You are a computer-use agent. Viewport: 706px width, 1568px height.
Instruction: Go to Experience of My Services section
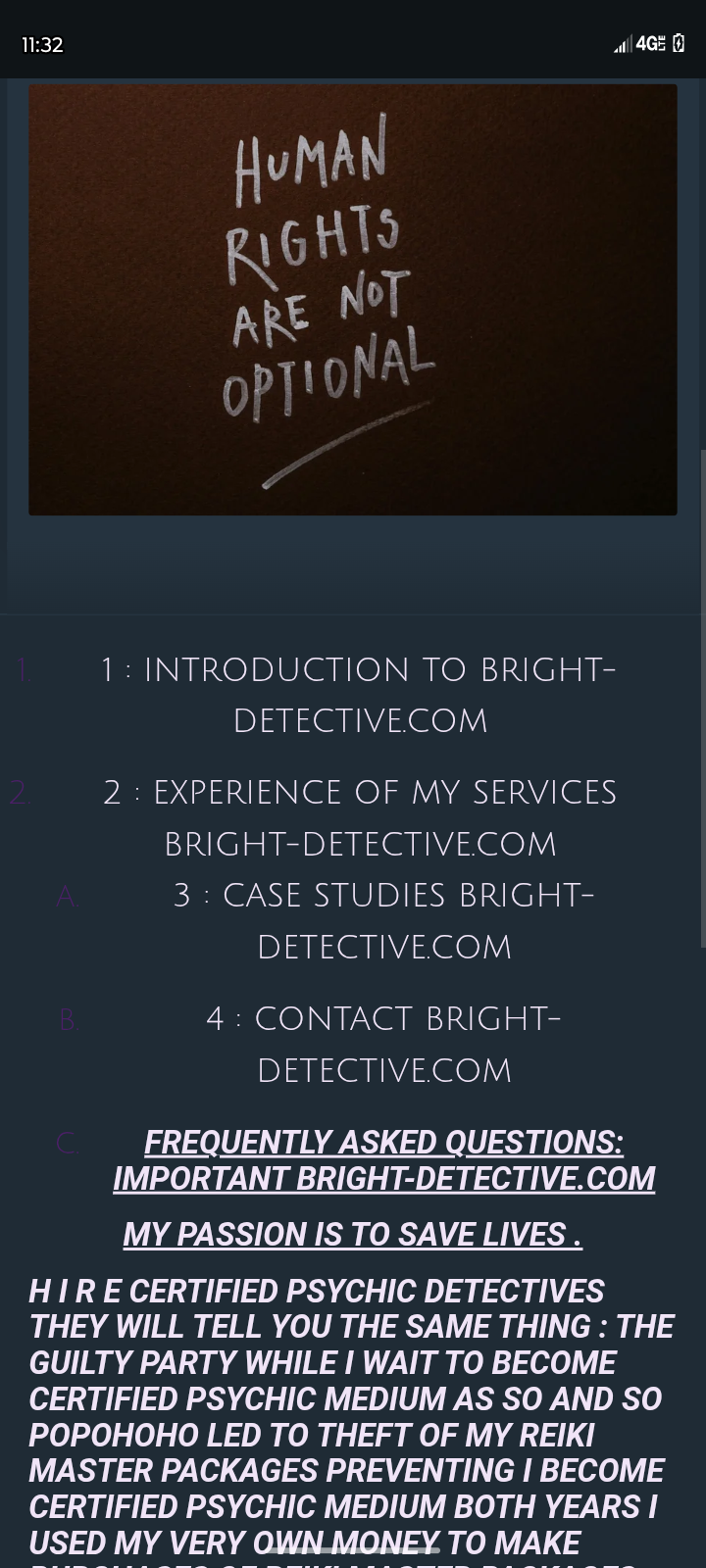coord(360,818)
